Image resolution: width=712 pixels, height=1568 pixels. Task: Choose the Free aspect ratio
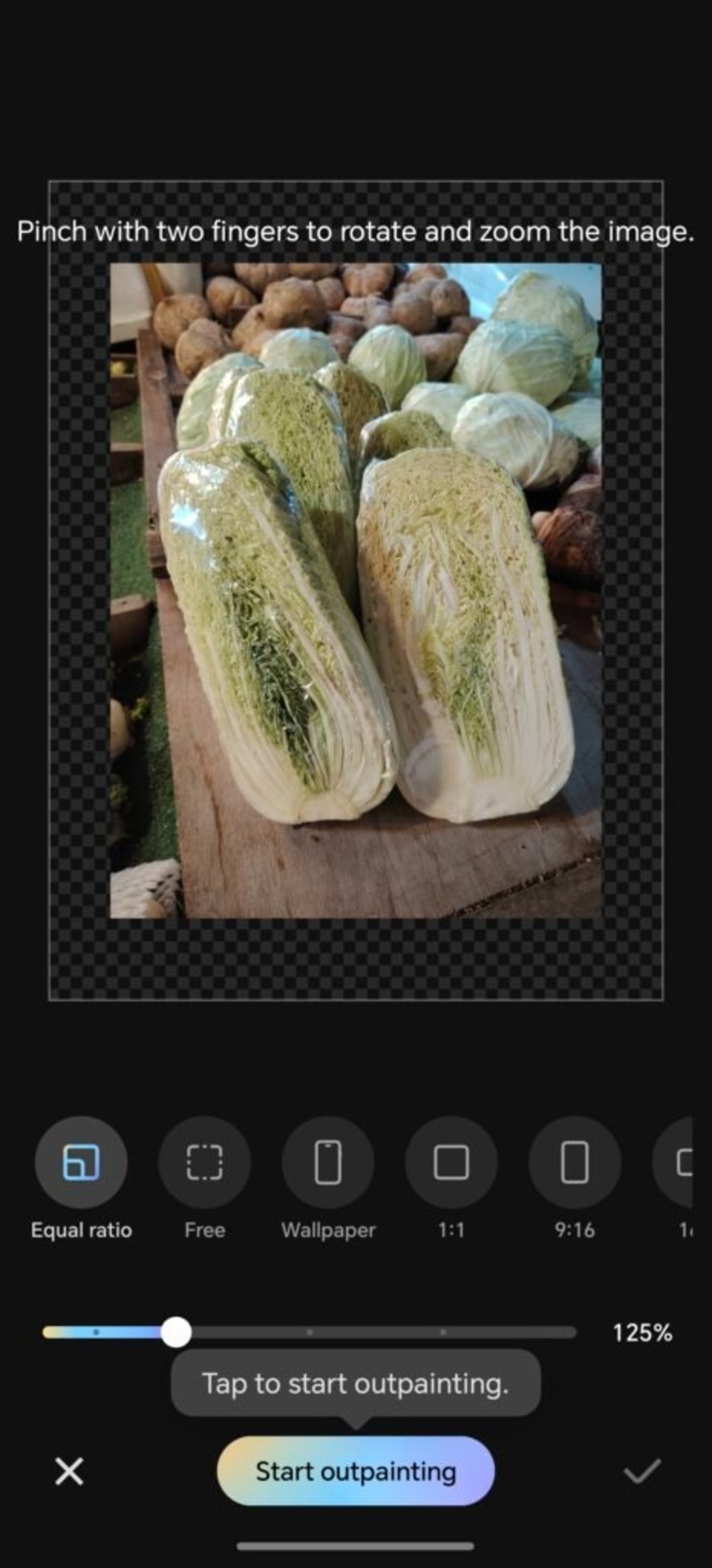(204, 1162)
